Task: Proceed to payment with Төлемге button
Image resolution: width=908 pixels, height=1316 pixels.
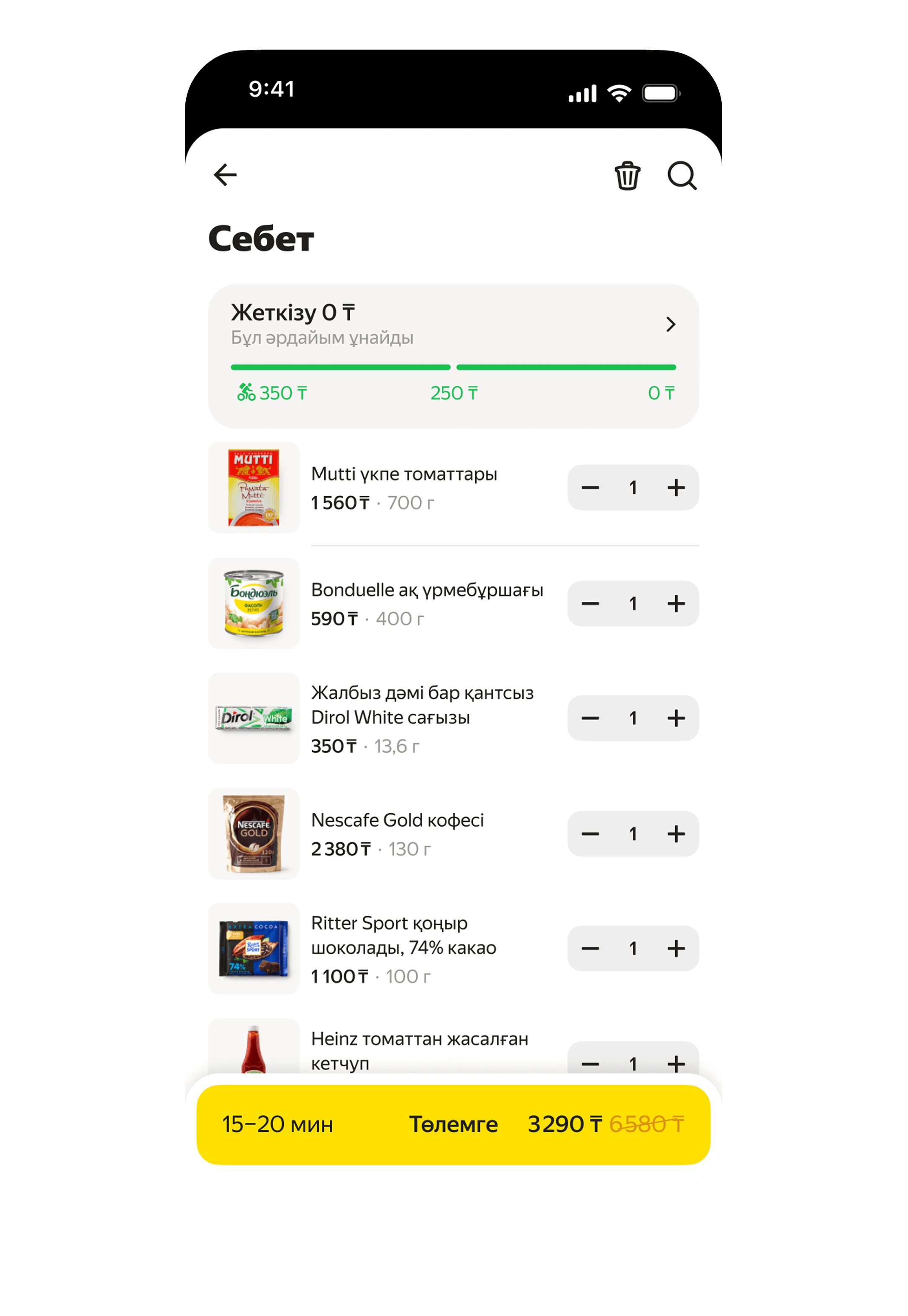Action: click(x=453, y=1124)
